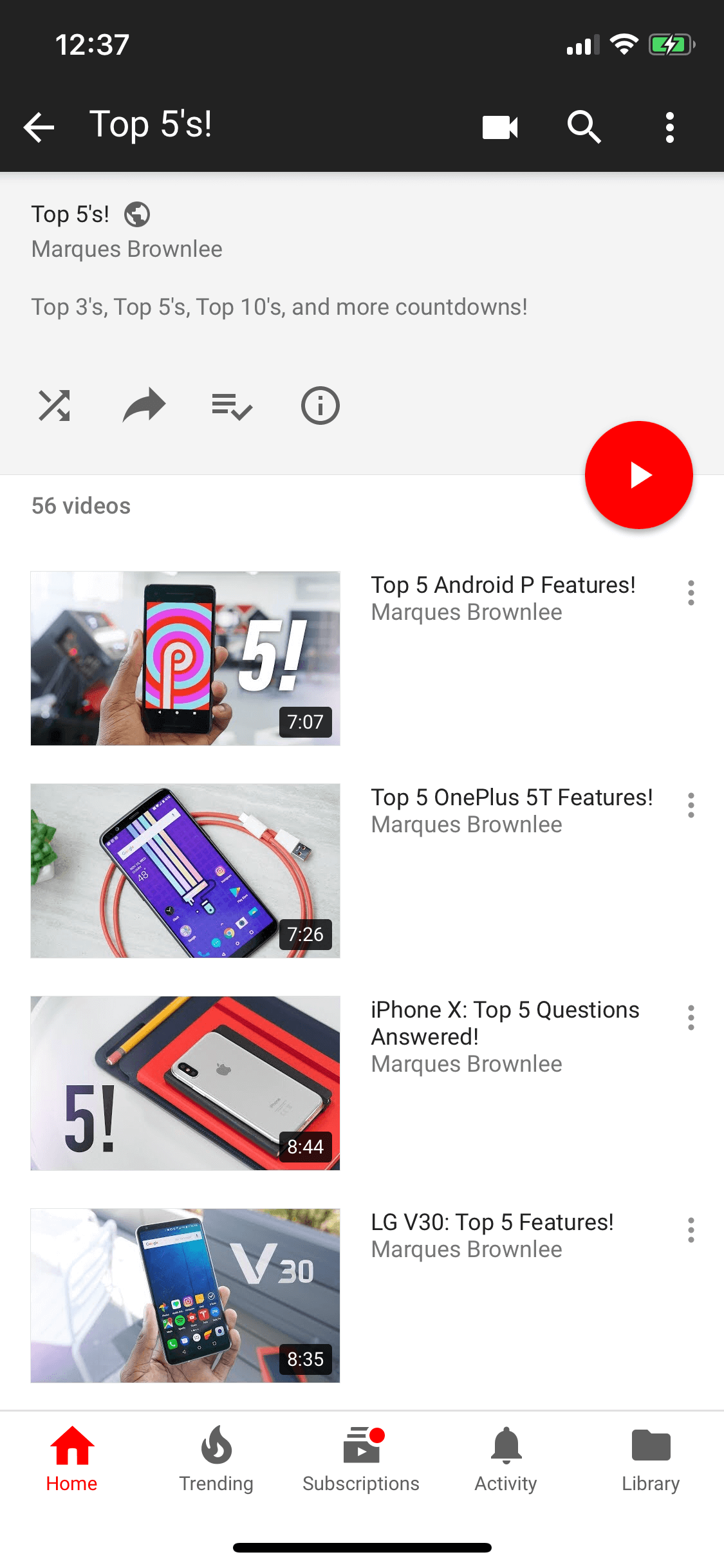Screen dimensions: 724x1568
Task: Open options for LG V30: Top 5 Features!
Action: click(691, 1230)
